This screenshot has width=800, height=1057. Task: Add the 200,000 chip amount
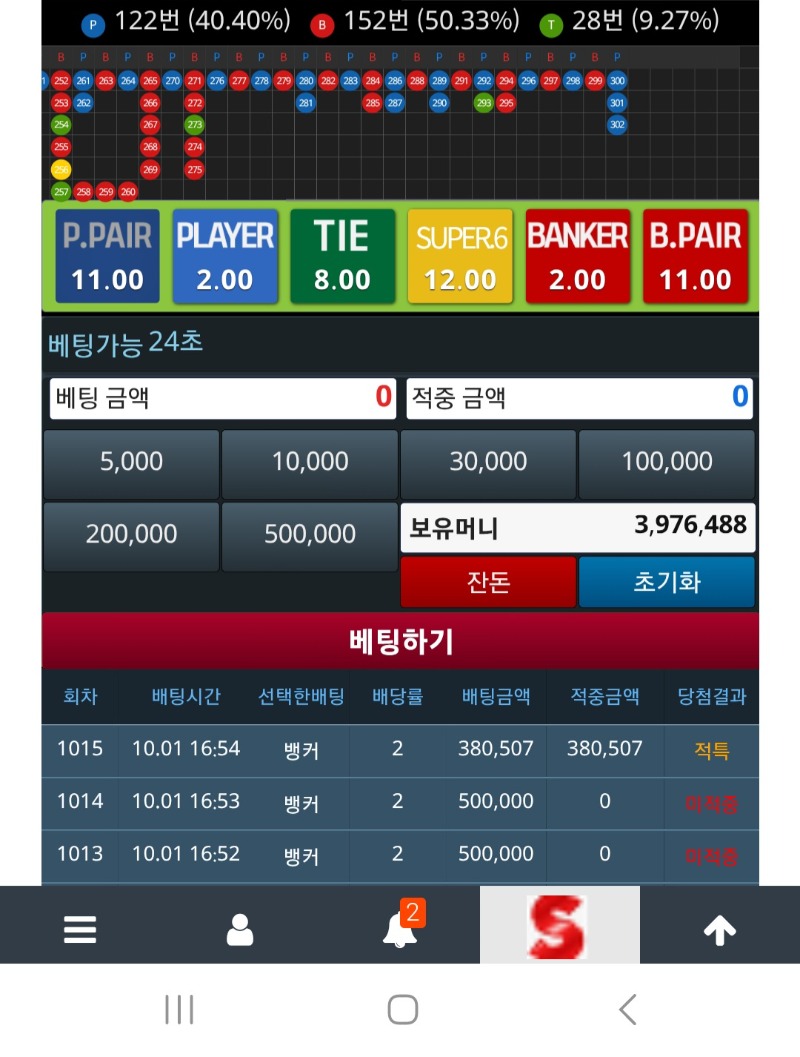tap(131, 535)
